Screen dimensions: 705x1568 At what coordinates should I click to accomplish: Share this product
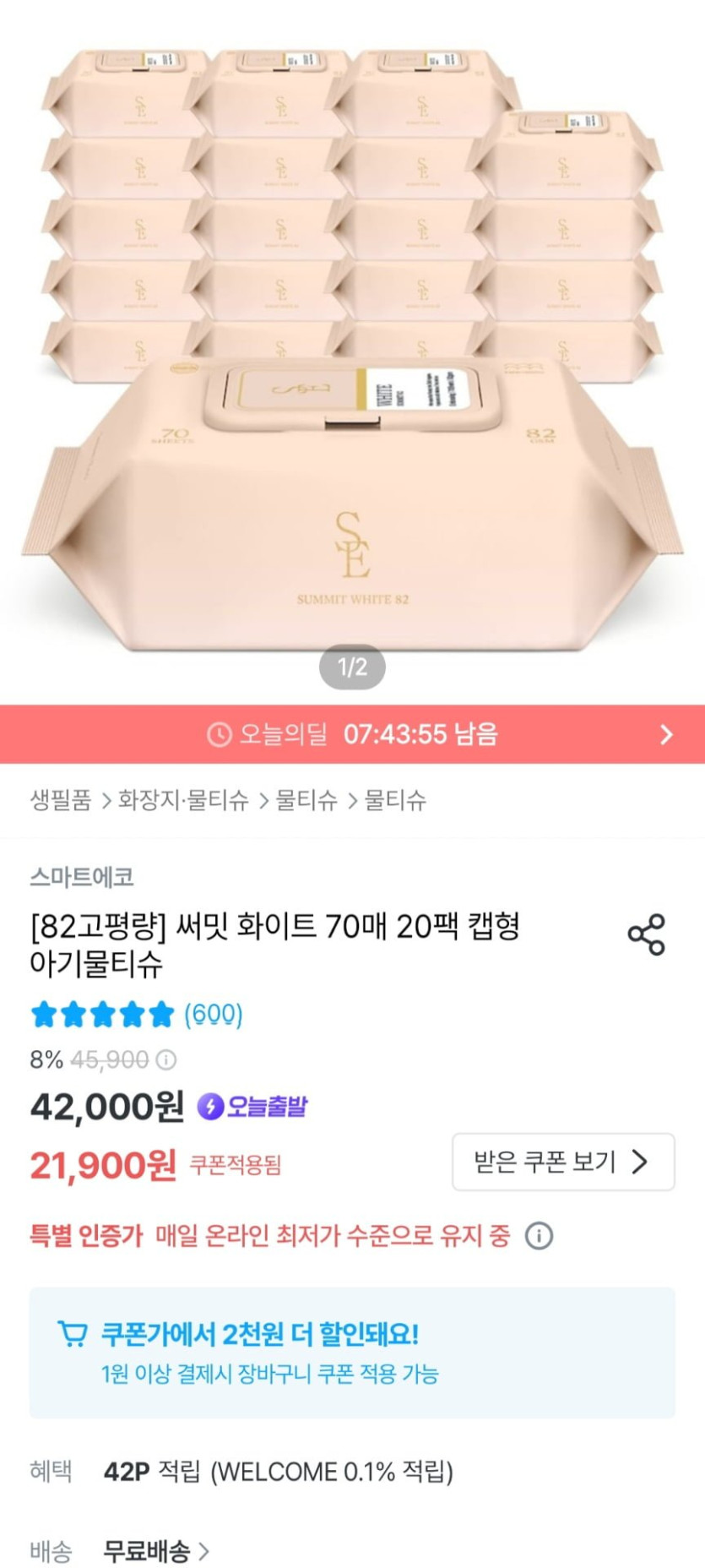point(646,934)
